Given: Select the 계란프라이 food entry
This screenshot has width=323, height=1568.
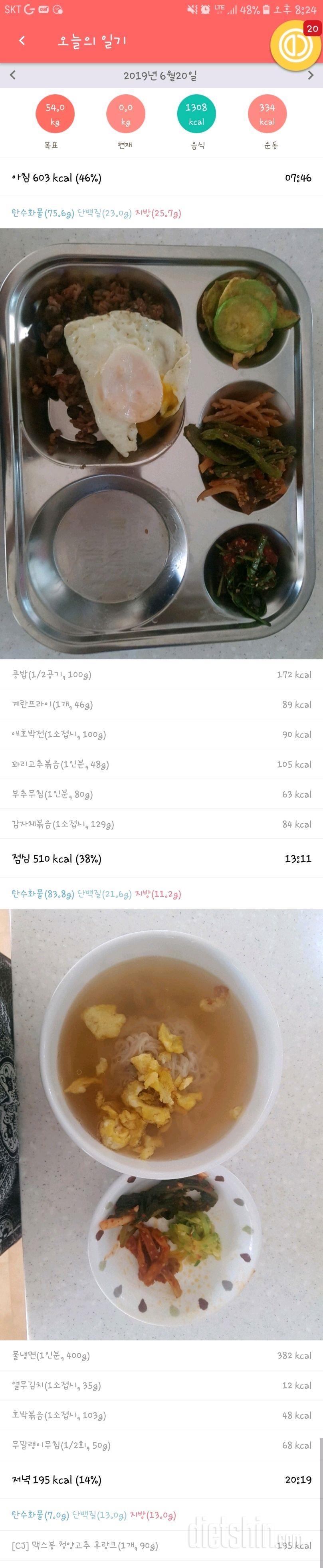Looking at the screenshot, I should (x=161, y=704).
